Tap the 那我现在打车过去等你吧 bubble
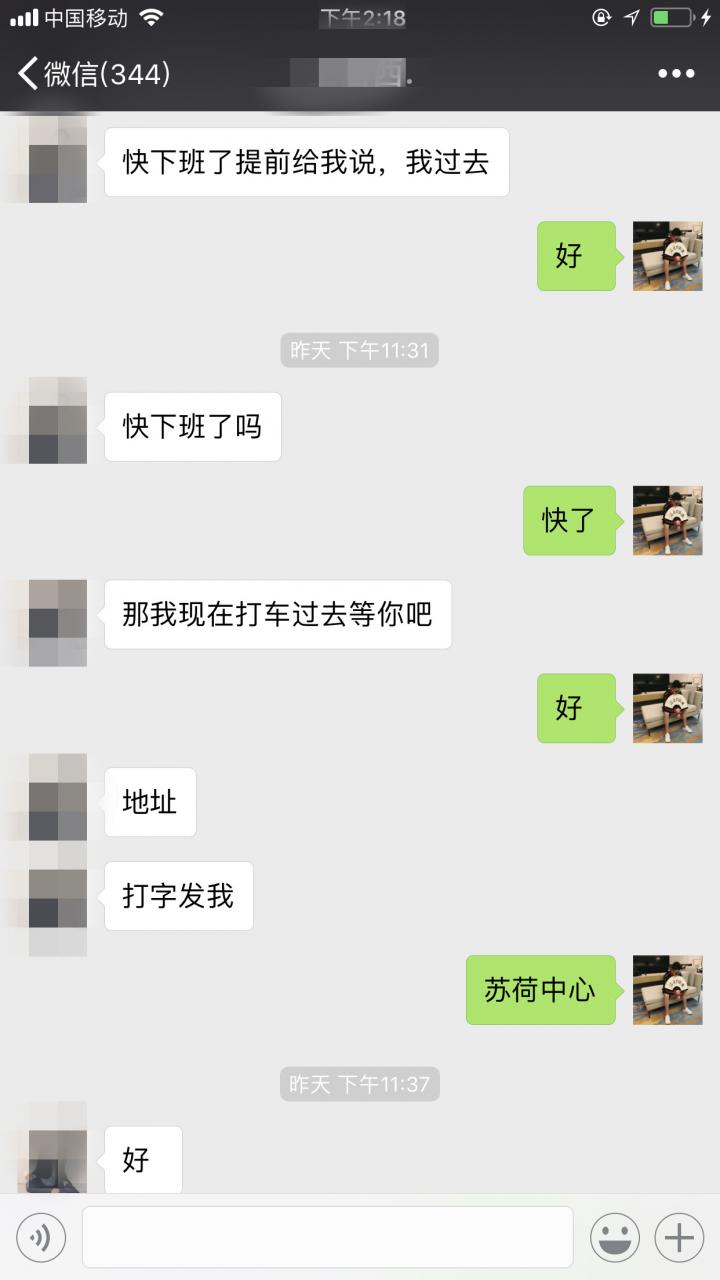720x1280 pixels. [277, 615]
